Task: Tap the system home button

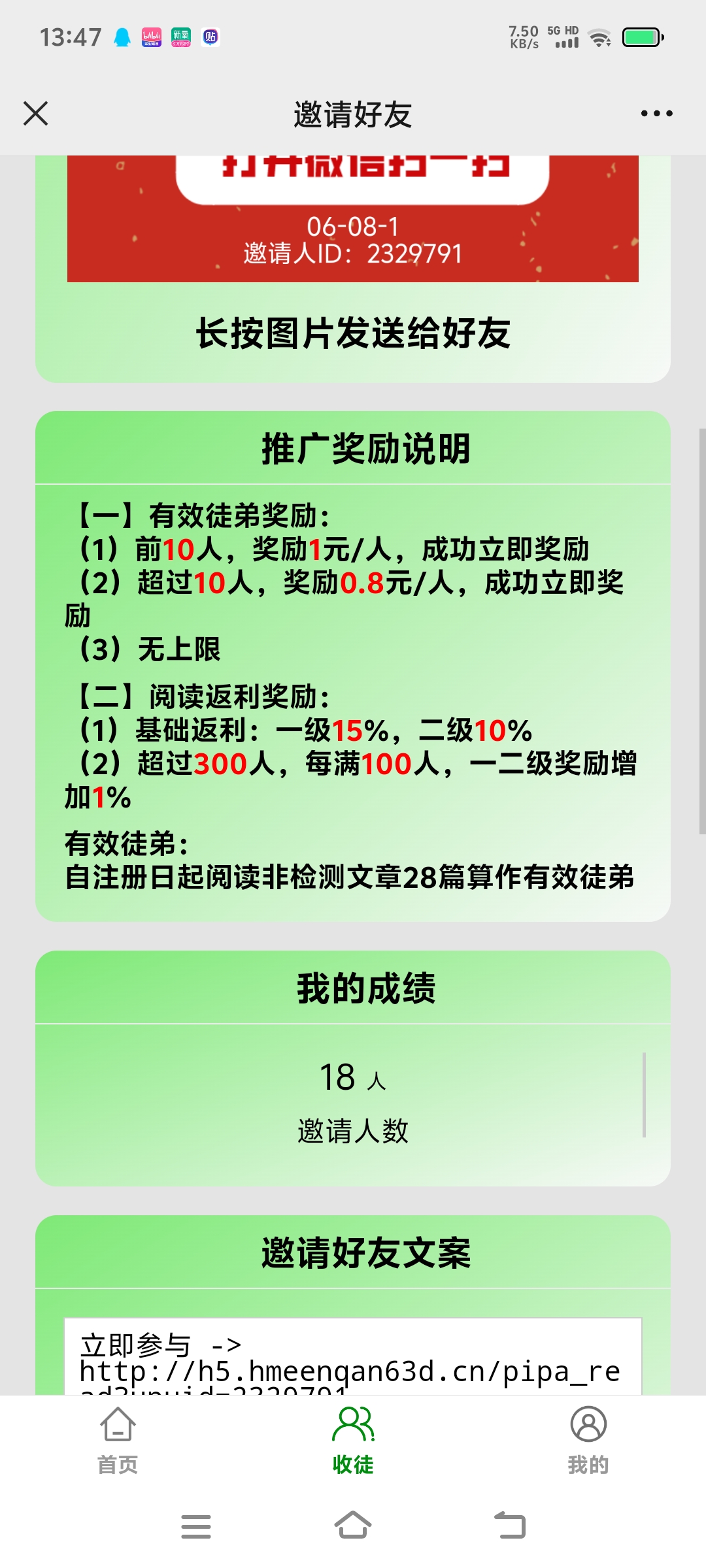Action: pos(353,1526)
